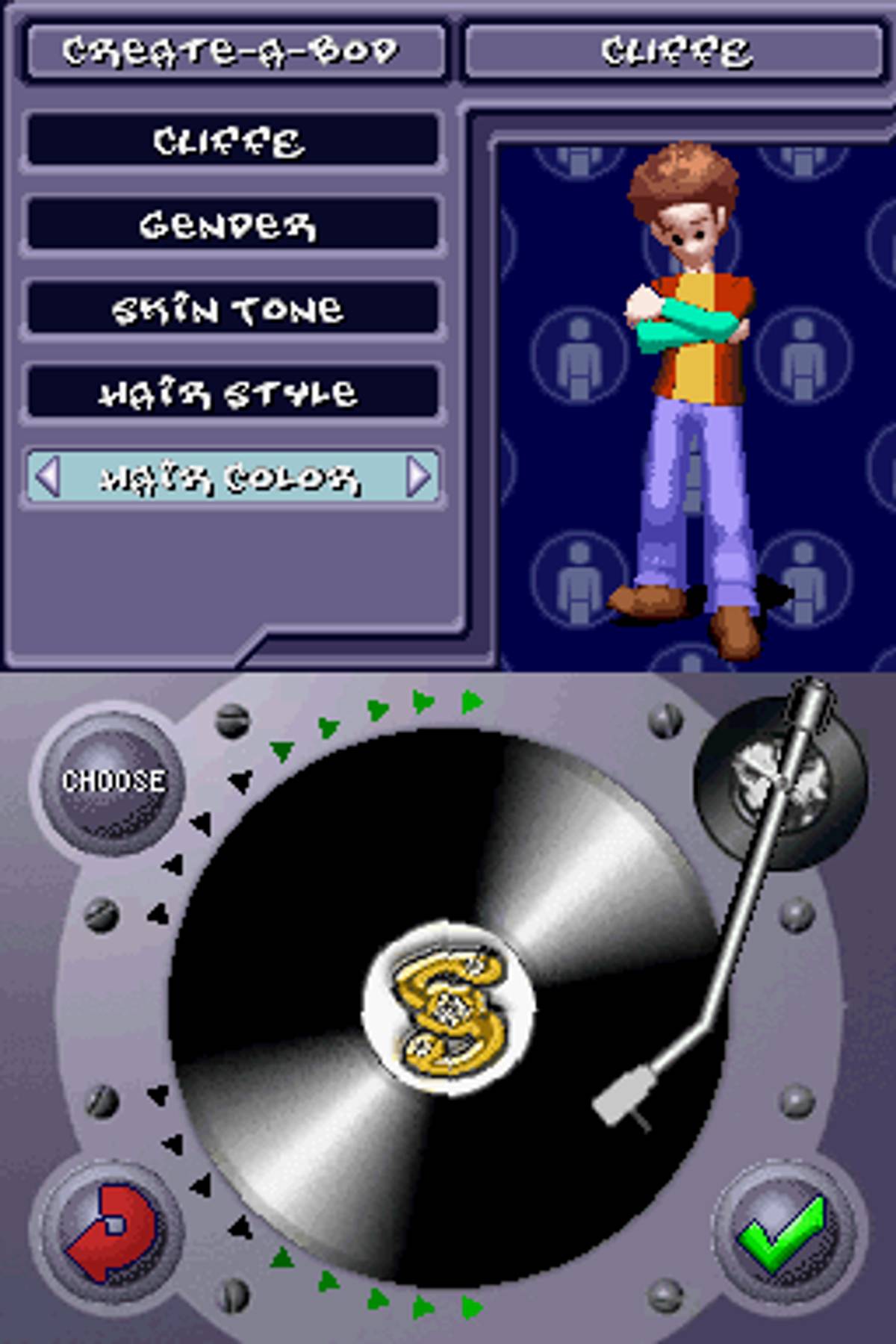Screen dimensions: 896x1344
Task: Open the Gender option
Action: pos(231,224)
